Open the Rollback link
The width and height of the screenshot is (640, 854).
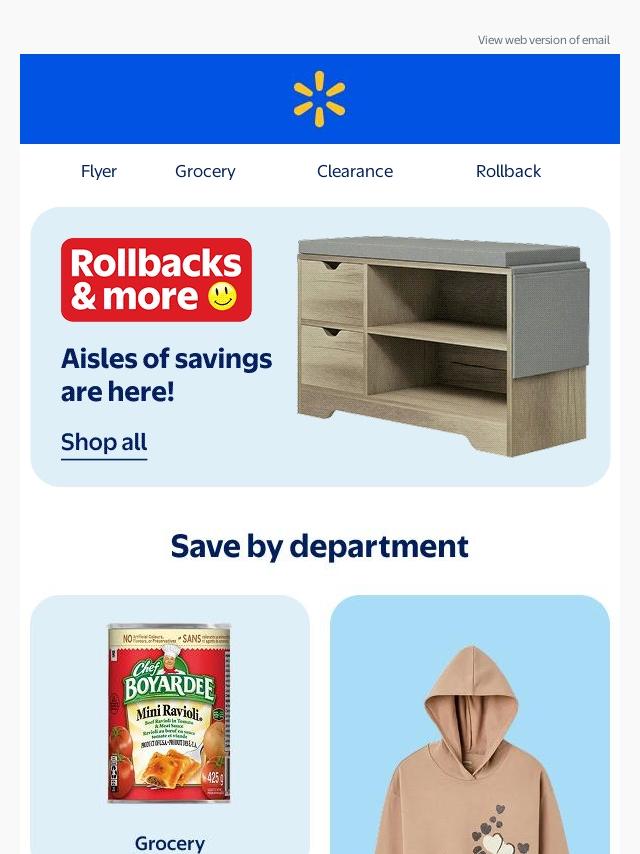click(x=508, y=171)
